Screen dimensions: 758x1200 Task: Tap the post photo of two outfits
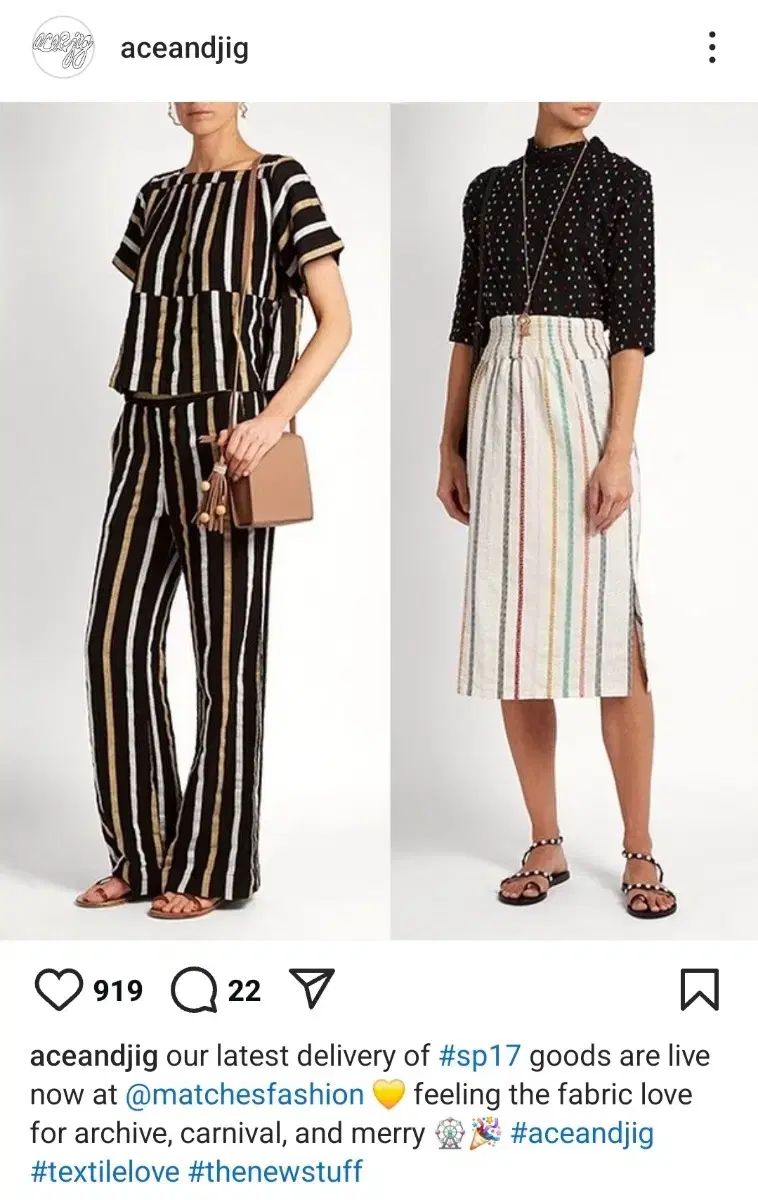(x=379, y=520)
